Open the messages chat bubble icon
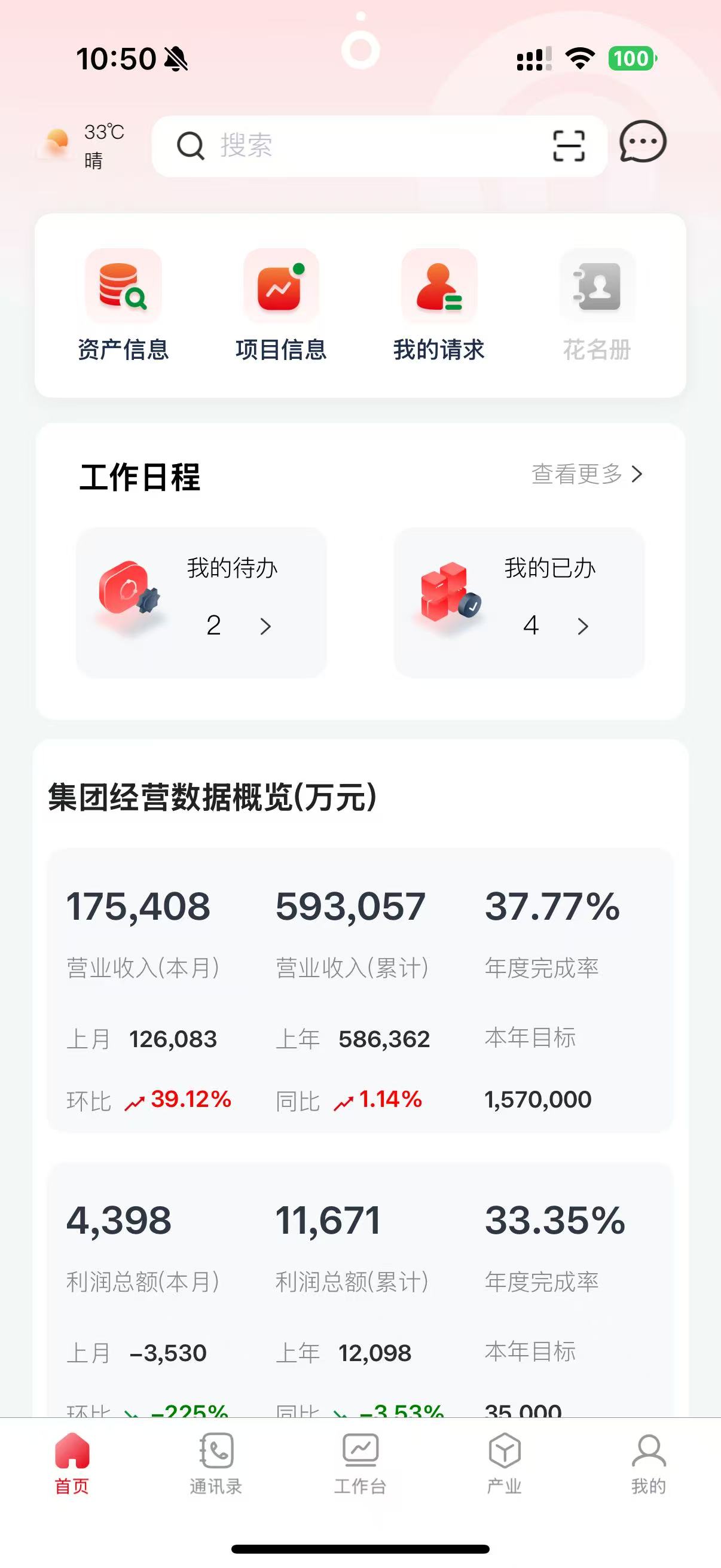The image size is (721, 1568). click(x=643, y=142)
